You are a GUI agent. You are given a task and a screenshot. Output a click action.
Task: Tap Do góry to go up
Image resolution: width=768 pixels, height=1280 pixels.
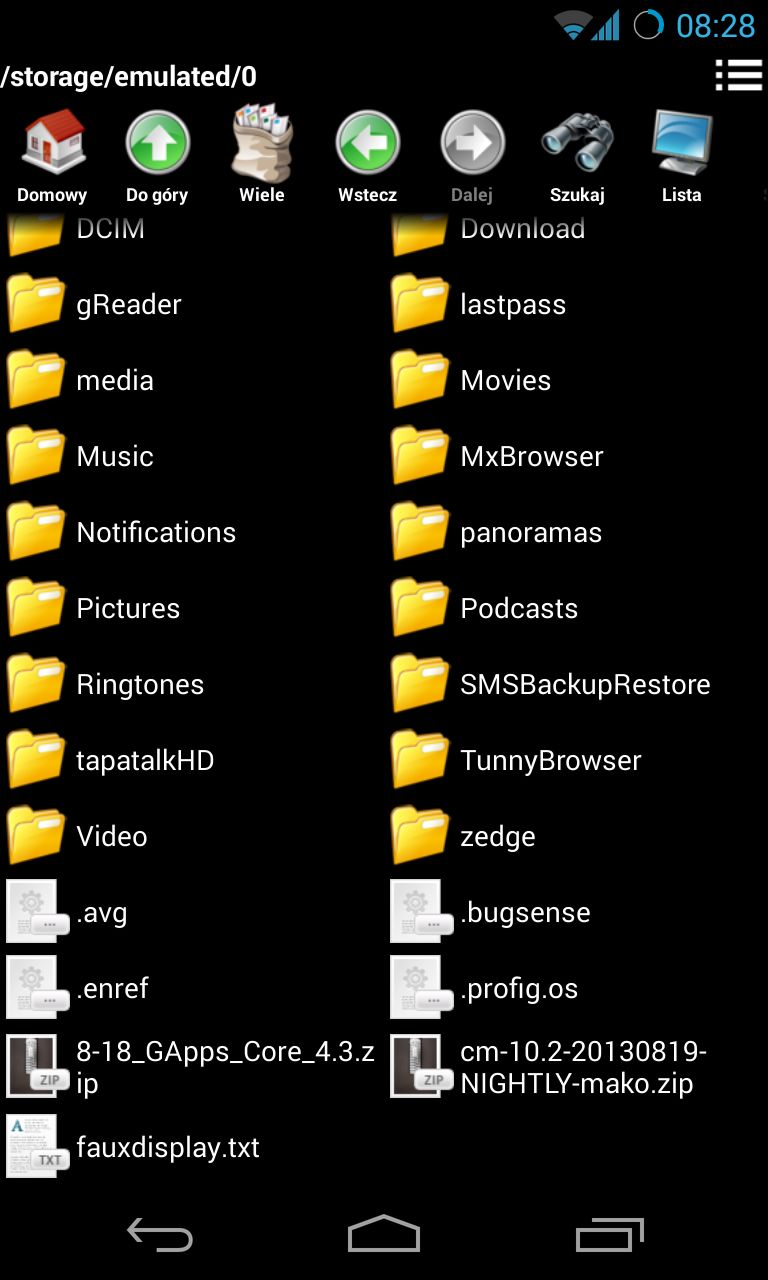[x=157, y=156]
